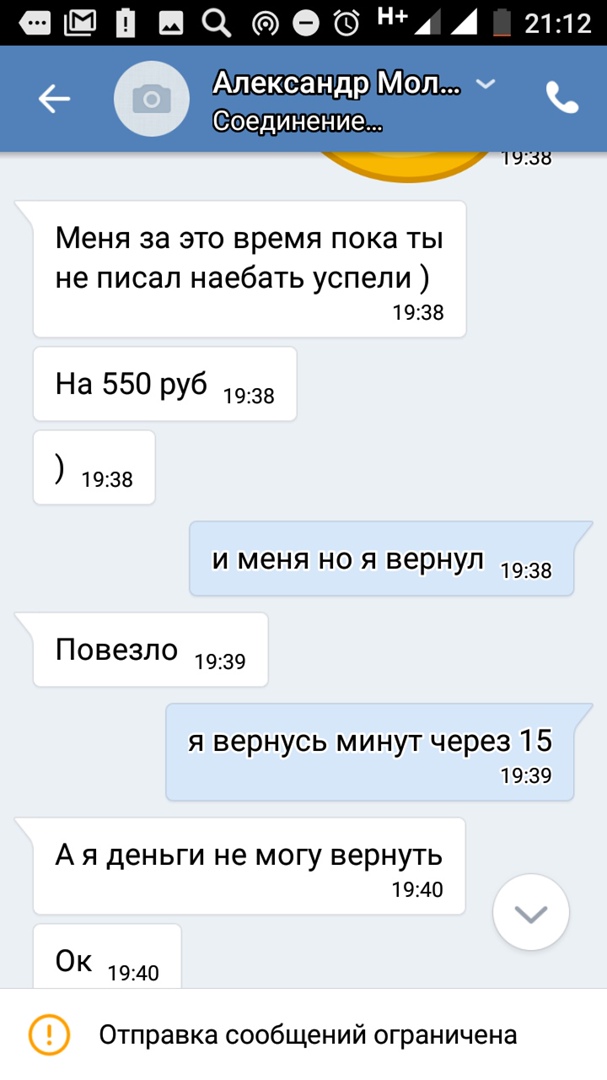Screen dimensions: 607x1080
Task: Jump to latest messages with down chevron
Action: [x=531, y=912]
